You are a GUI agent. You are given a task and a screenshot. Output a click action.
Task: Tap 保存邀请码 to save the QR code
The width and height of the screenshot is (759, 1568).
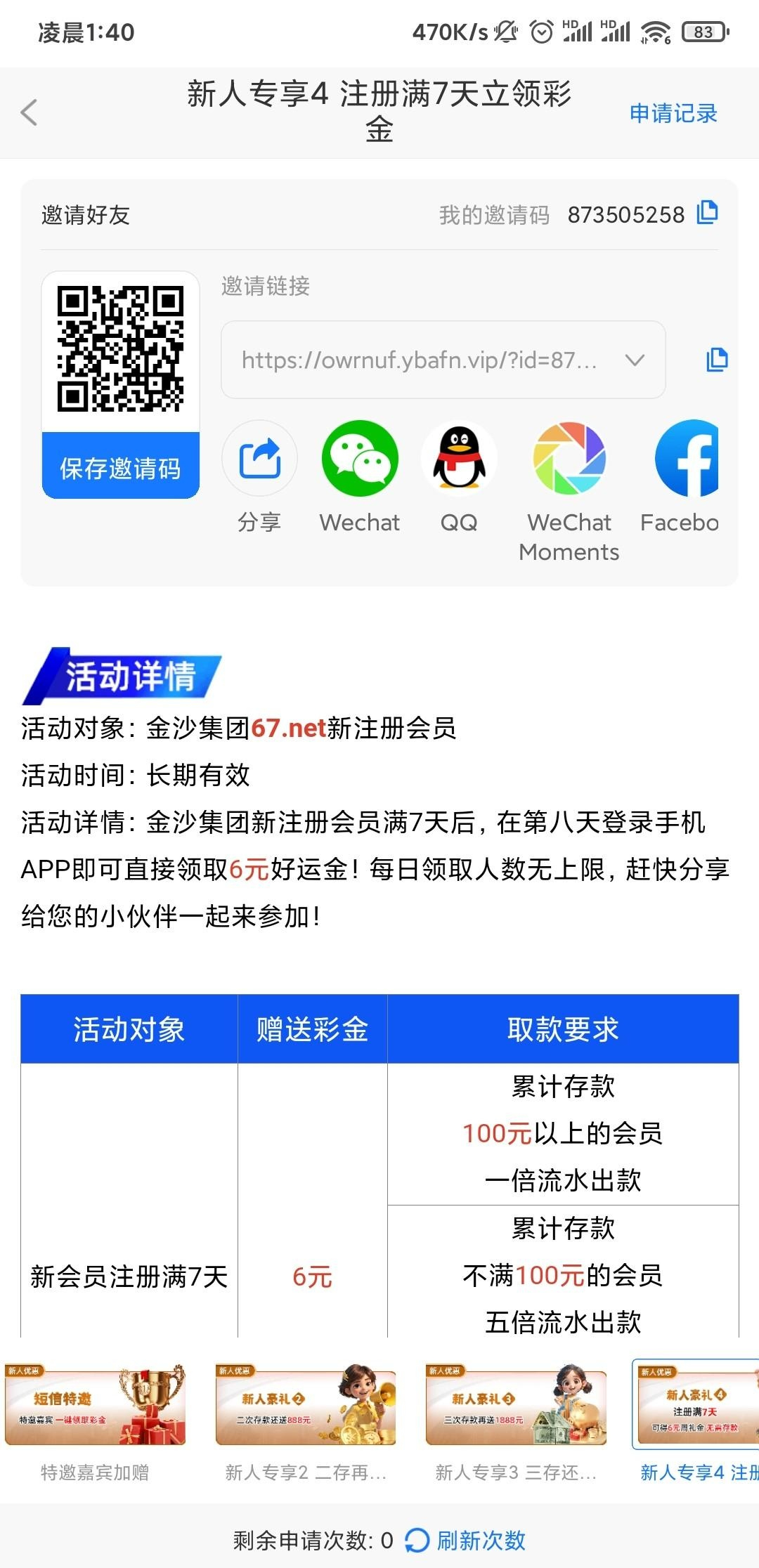pos(120,467)
